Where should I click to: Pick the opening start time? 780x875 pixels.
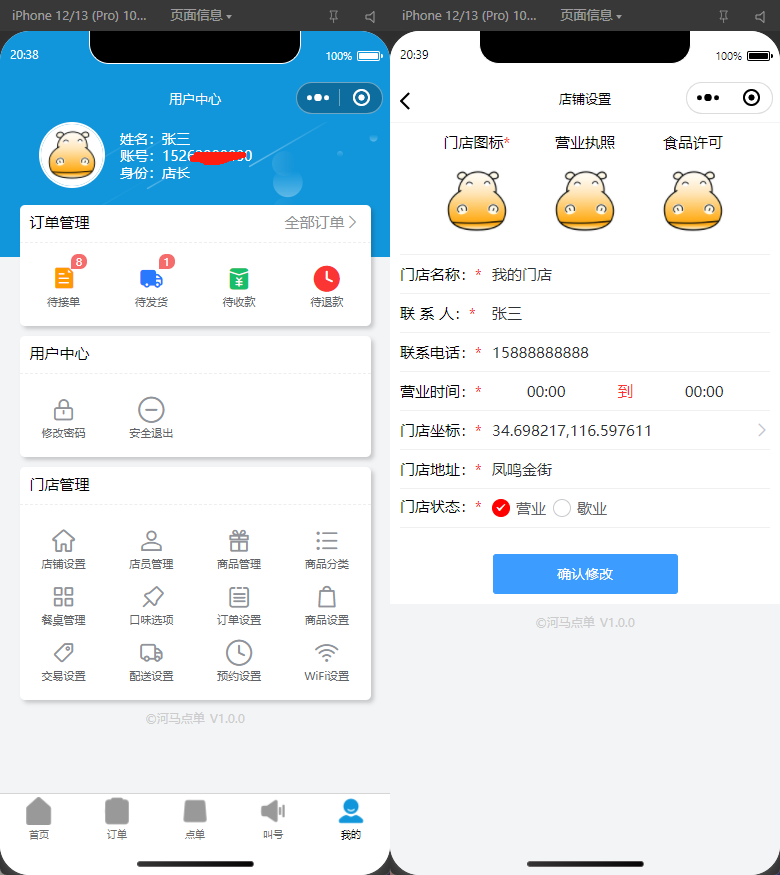point(546,392)
